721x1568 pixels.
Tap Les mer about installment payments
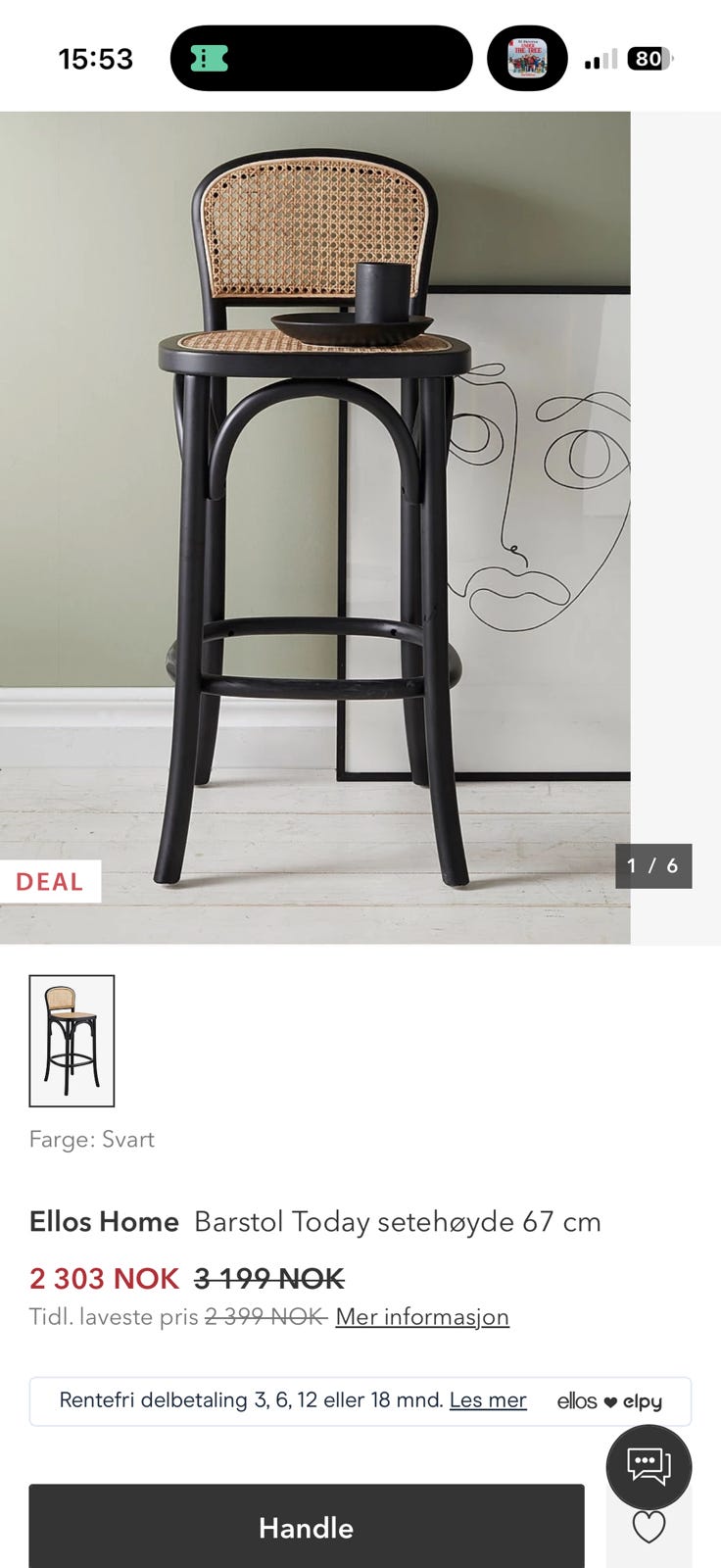488,1399
